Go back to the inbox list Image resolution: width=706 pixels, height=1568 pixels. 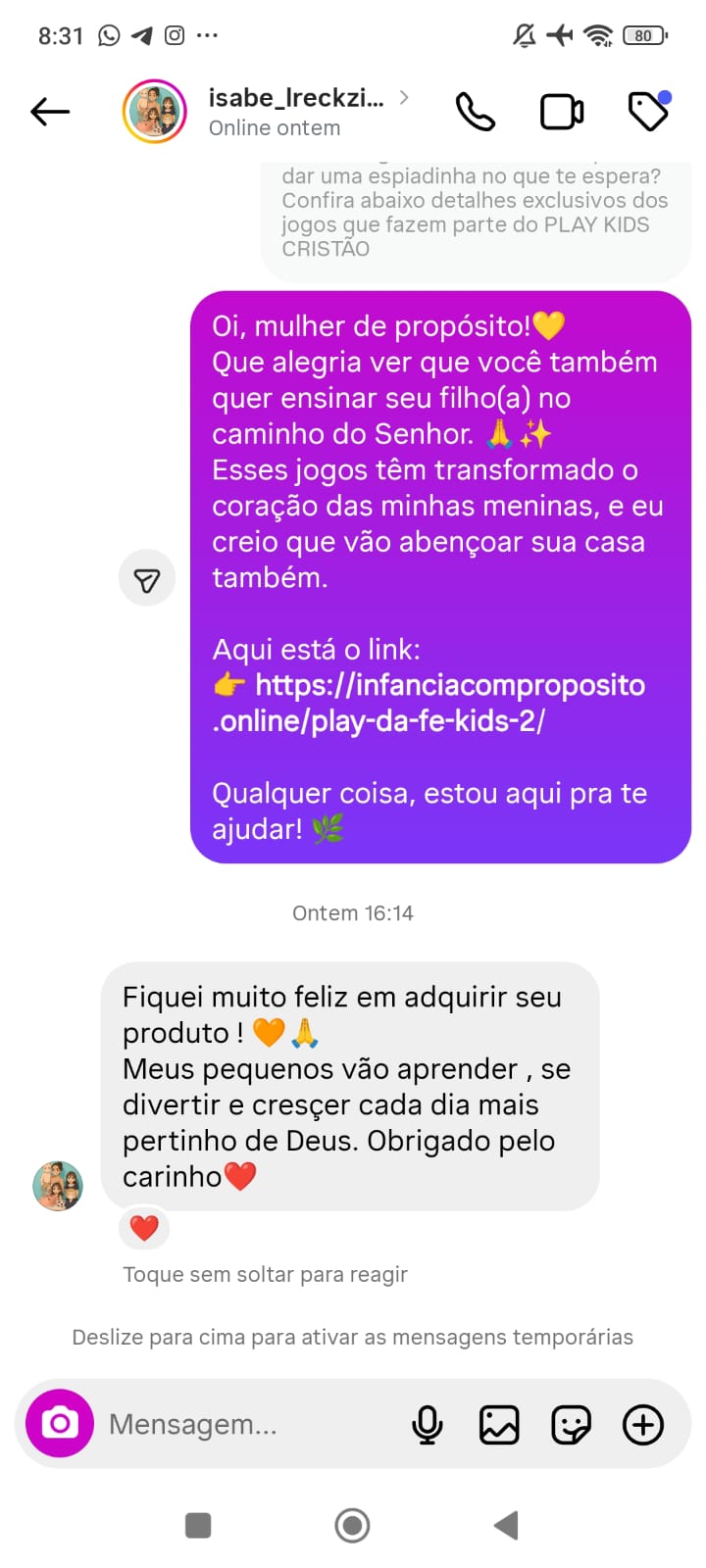click(50, 112)
